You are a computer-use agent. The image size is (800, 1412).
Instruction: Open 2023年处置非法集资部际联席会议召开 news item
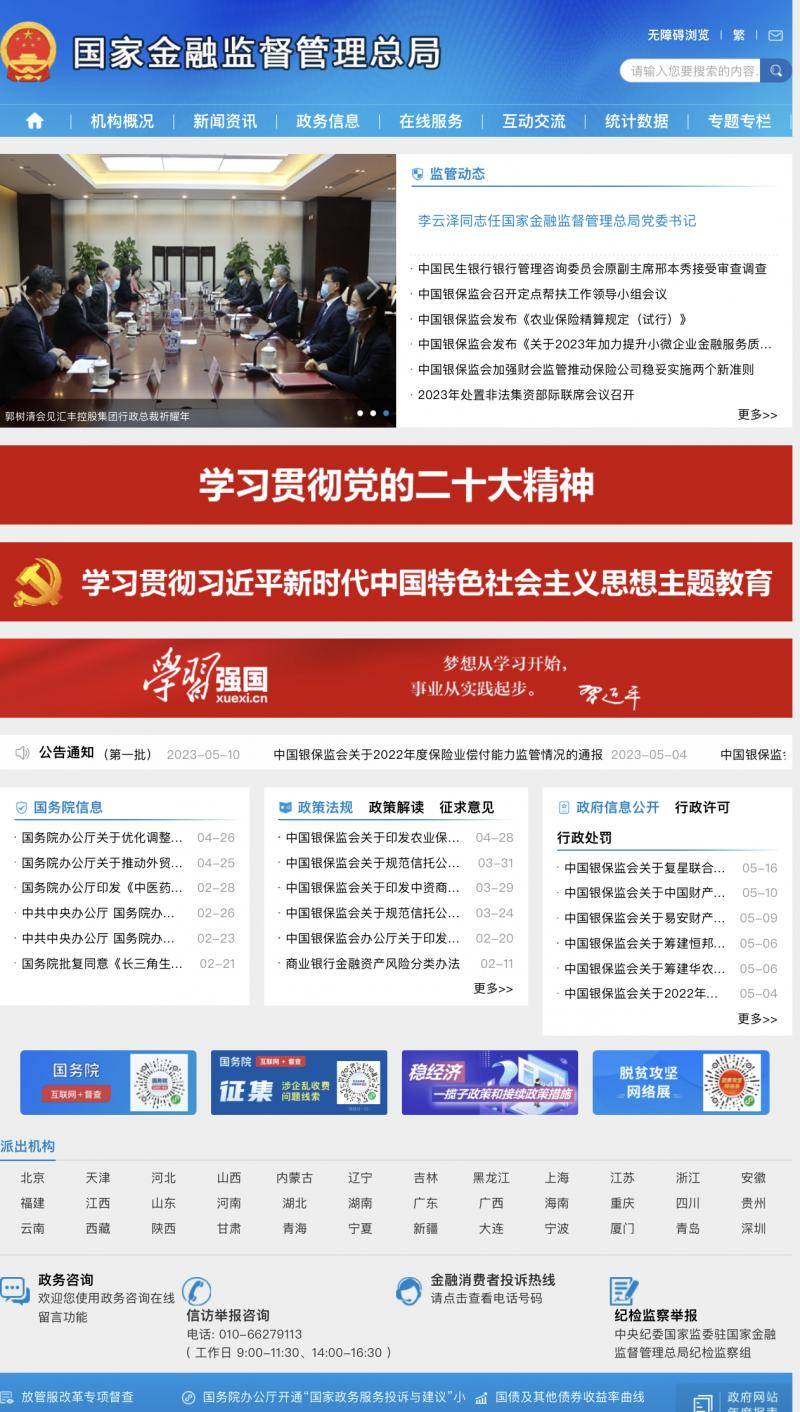tap(526, 394)
